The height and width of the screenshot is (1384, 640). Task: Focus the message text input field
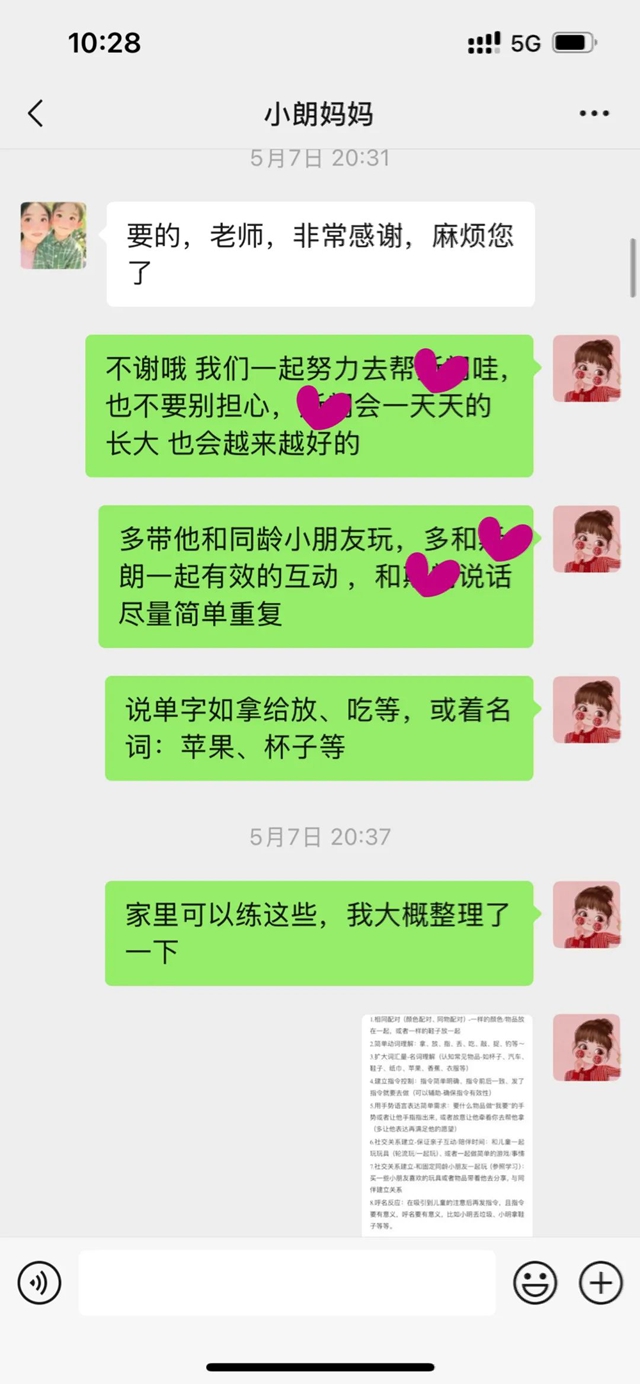[x=287, y=1282]
